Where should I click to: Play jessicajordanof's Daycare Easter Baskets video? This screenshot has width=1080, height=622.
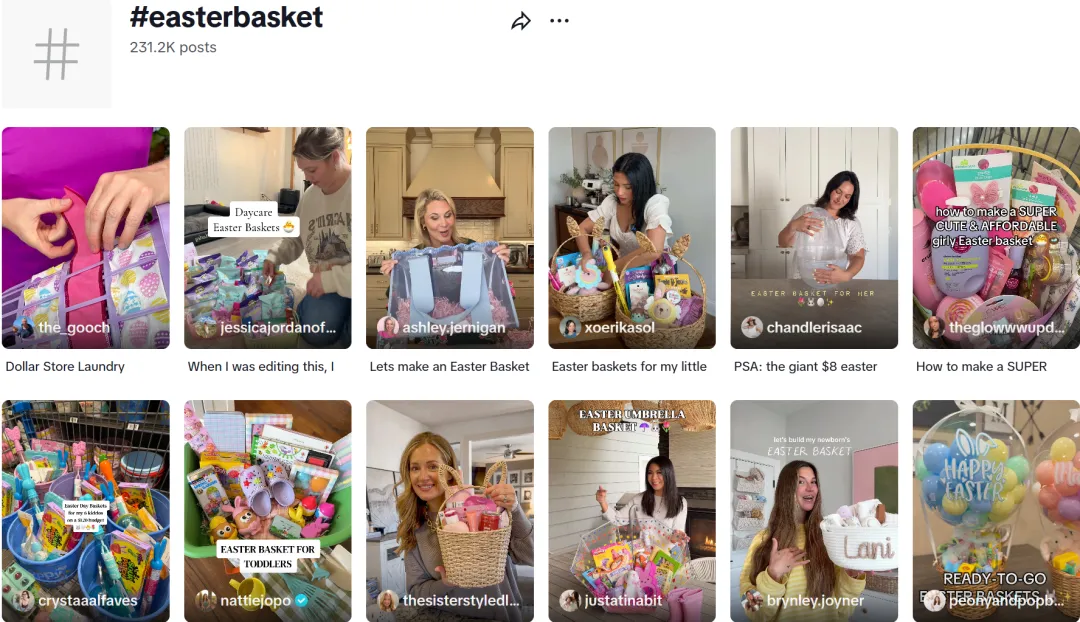(x=268, y=237)
